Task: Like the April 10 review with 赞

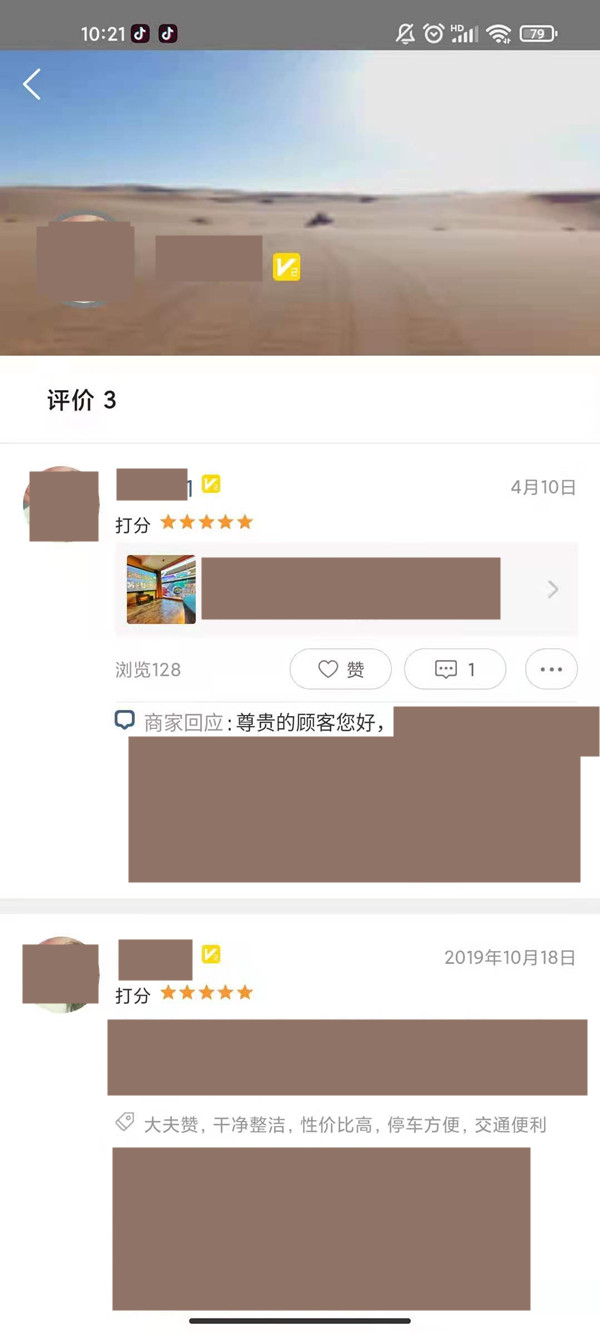Action: (340, 670)
